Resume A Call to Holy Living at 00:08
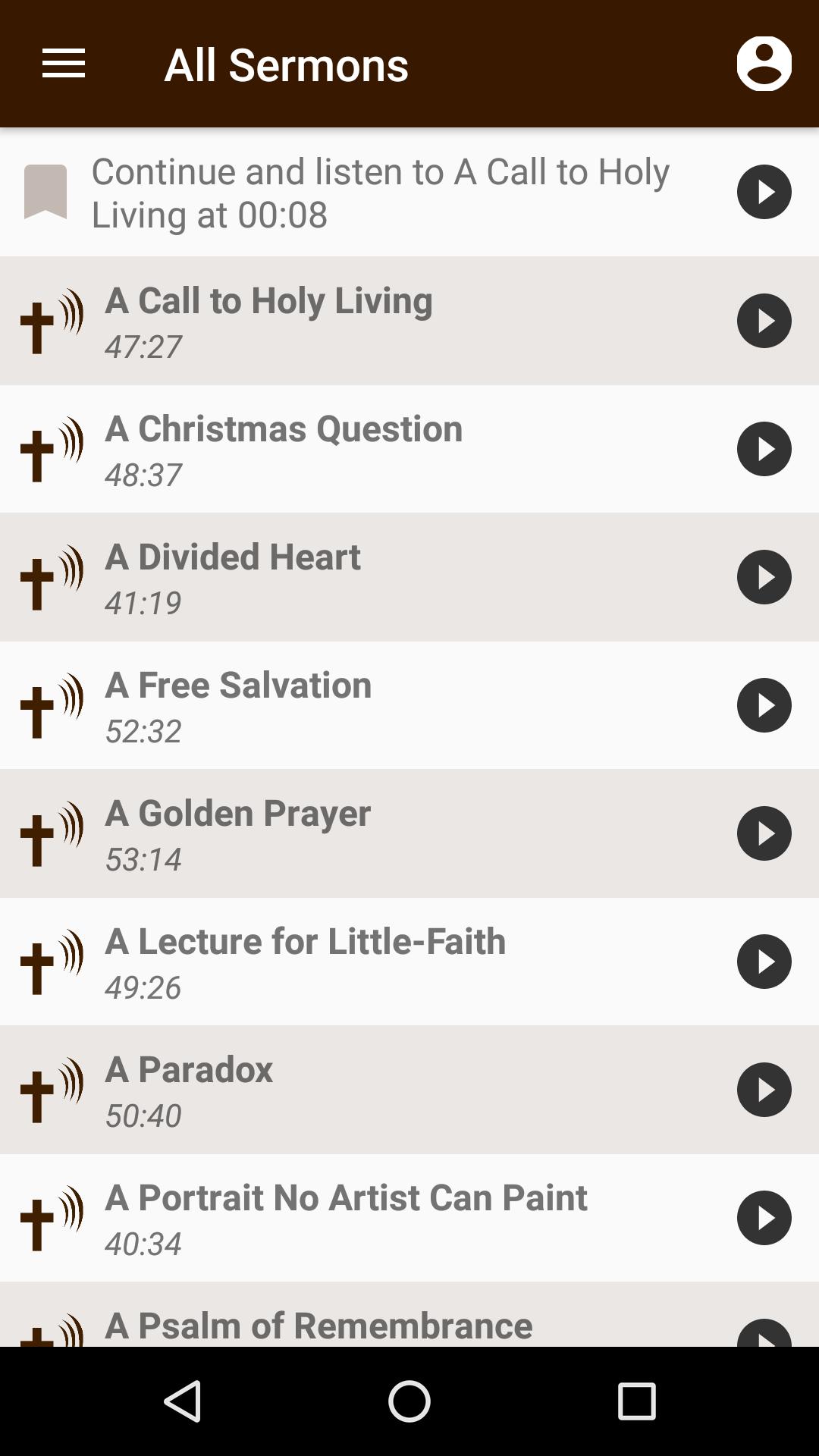The image size is (819, 1456). [764, 192]
